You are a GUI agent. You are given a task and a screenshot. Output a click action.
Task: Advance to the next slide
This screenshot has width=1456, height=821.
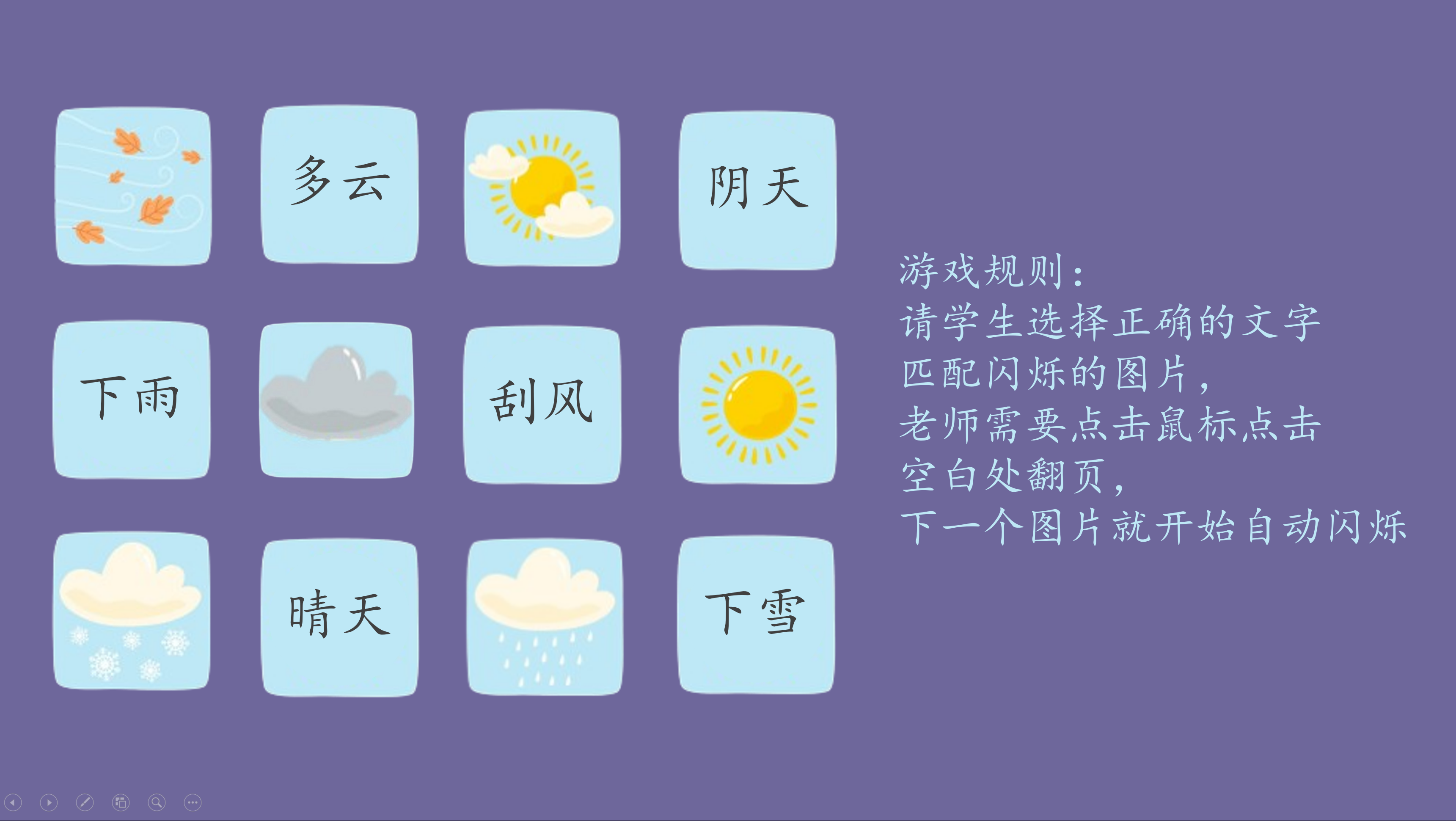pyautogui.click(x=49, y=802)
